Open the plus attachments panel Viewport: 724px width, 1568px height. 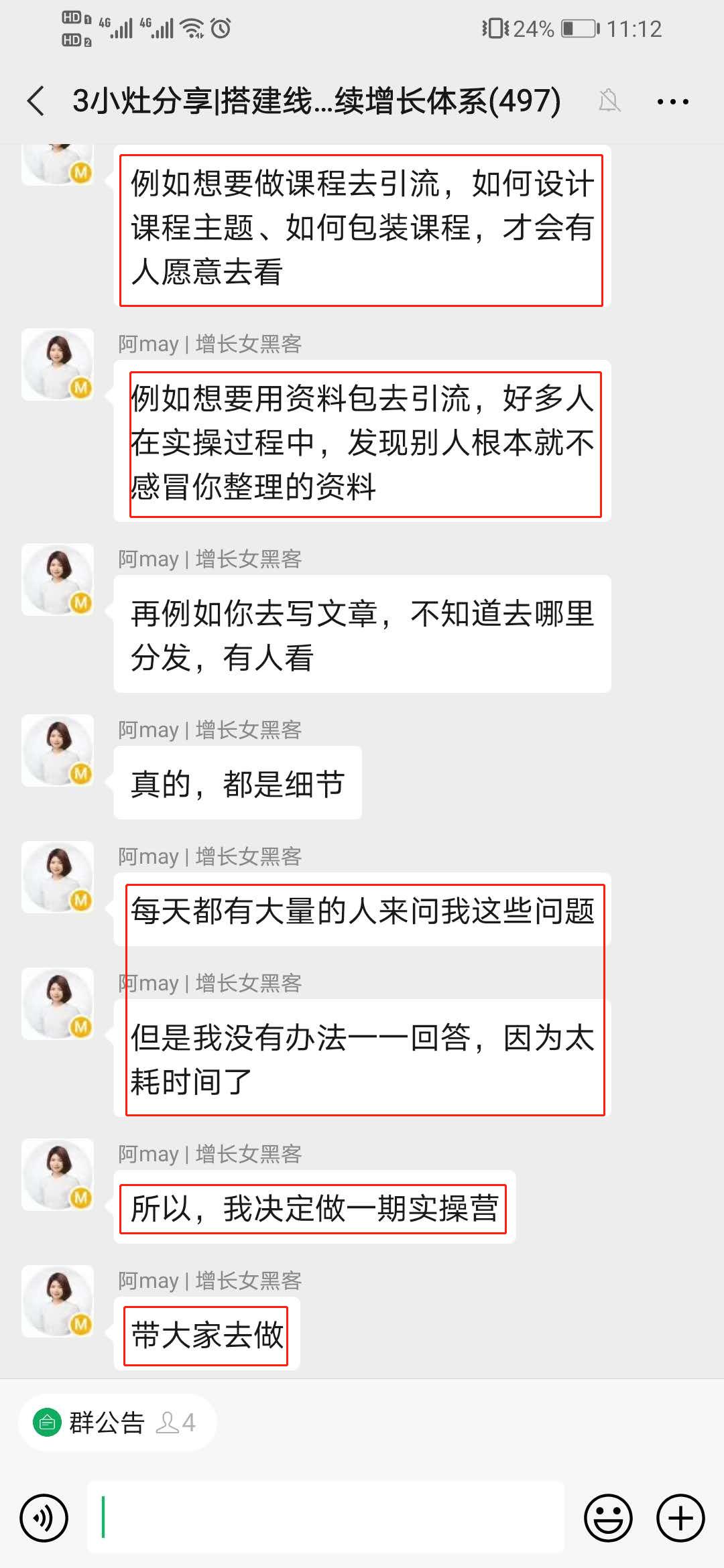(680, 1518)
